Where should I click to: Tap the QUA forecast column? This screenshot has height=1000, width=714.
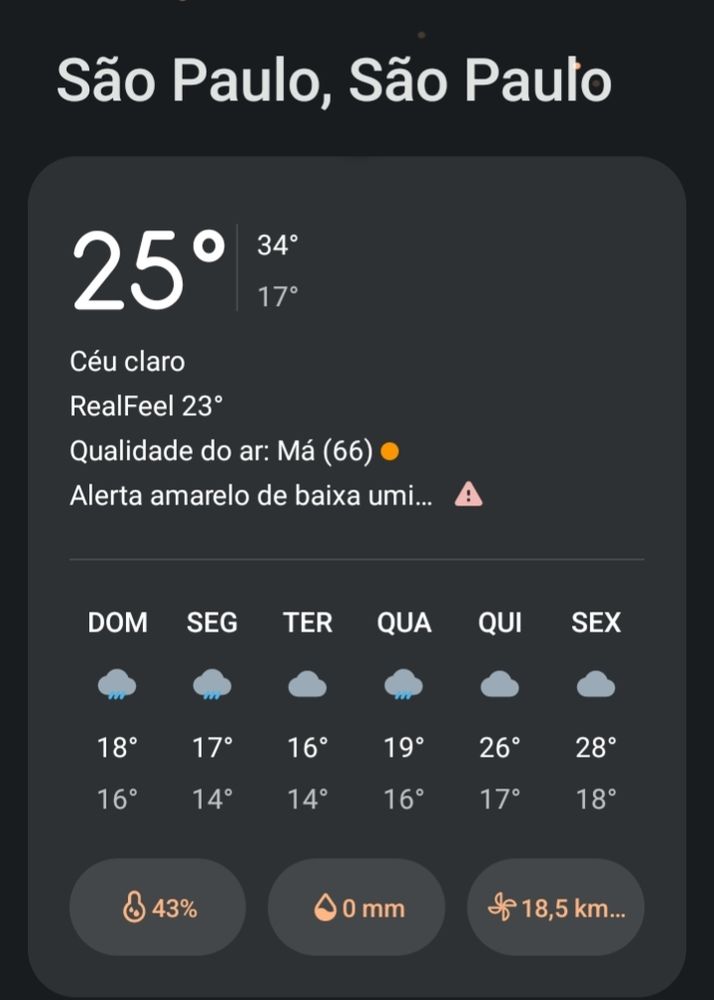click(403, 710)
